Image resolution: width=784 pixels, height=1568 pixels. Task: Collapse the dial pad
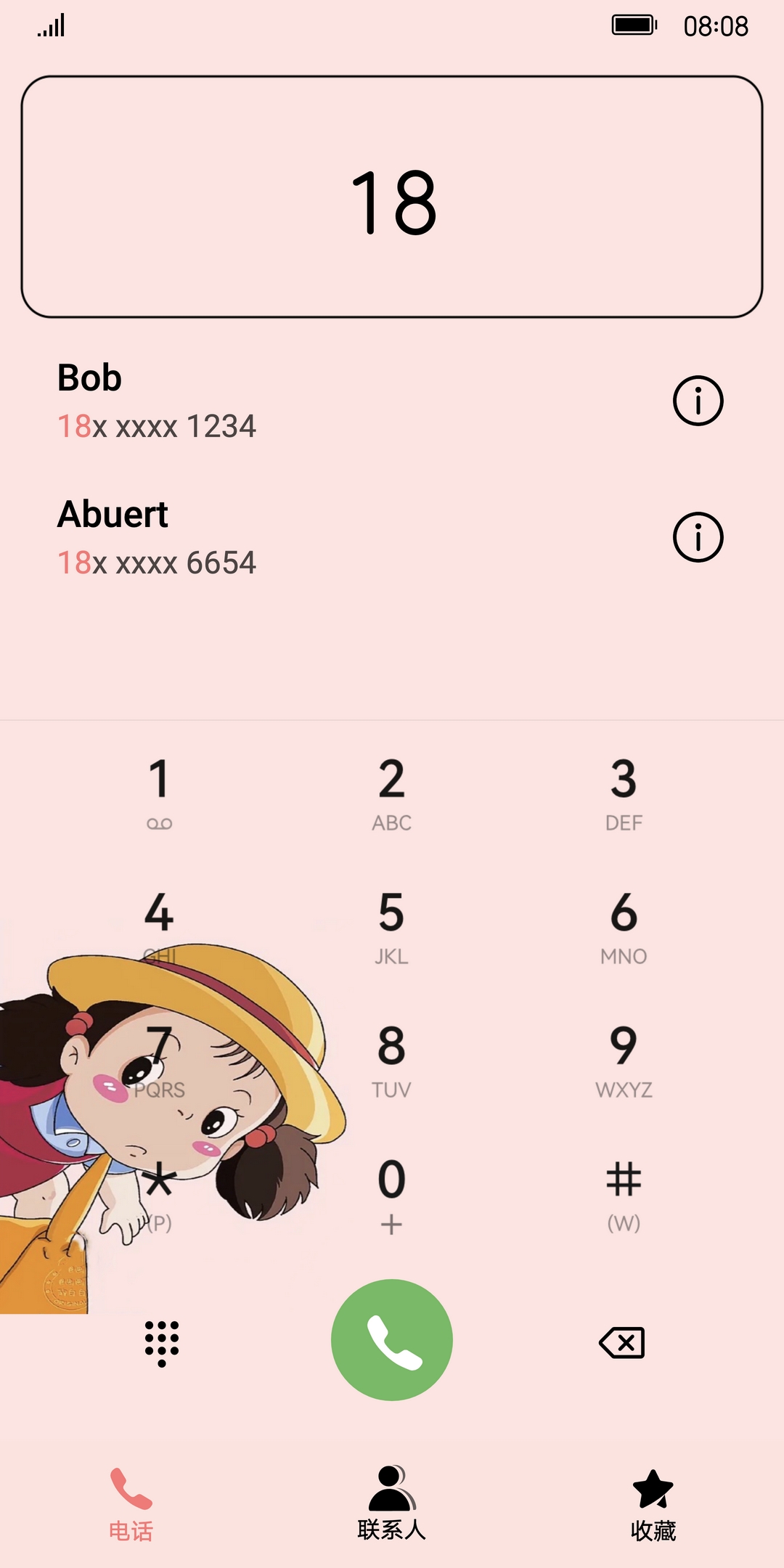(161, 1343)
